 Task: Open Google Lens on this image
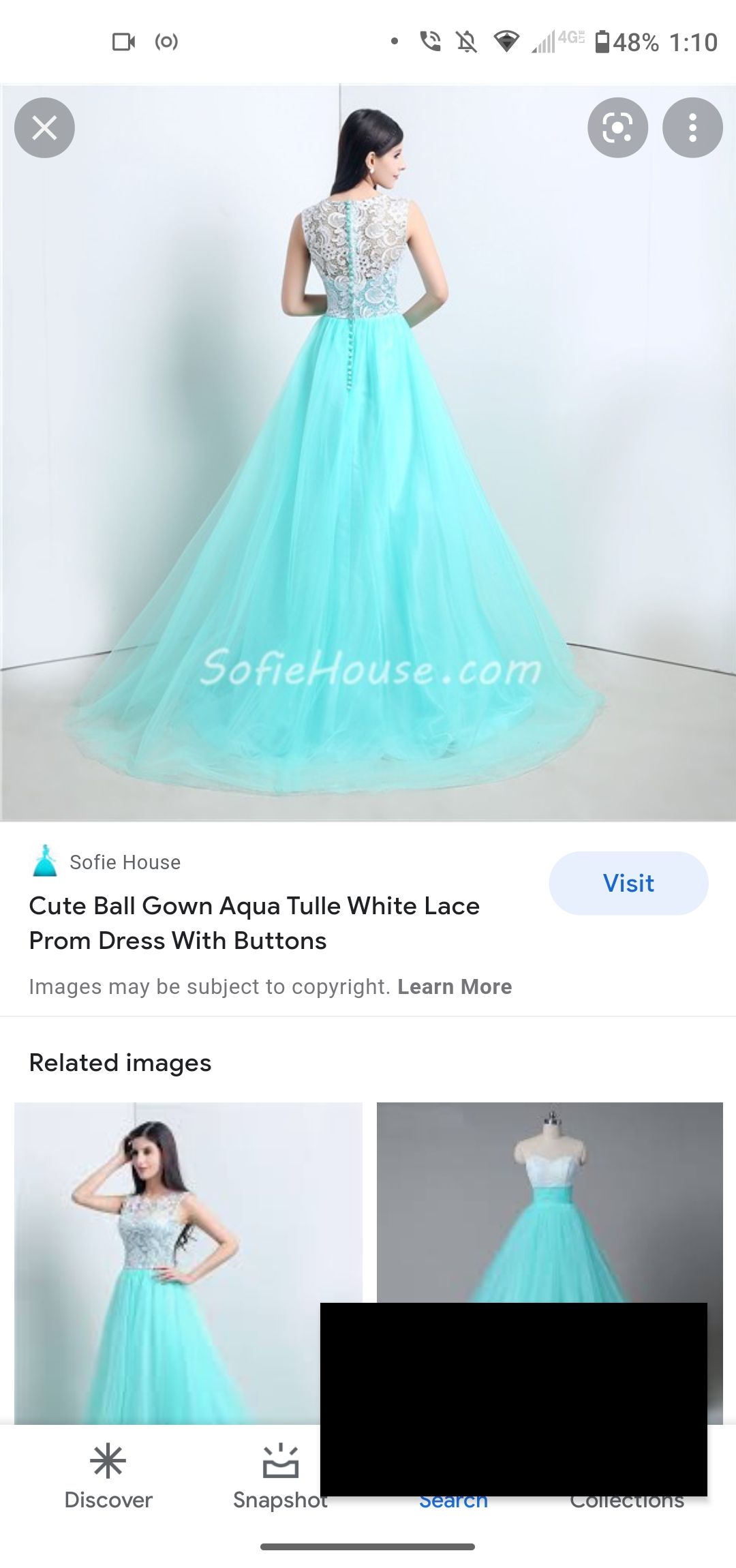coord(617,127)
